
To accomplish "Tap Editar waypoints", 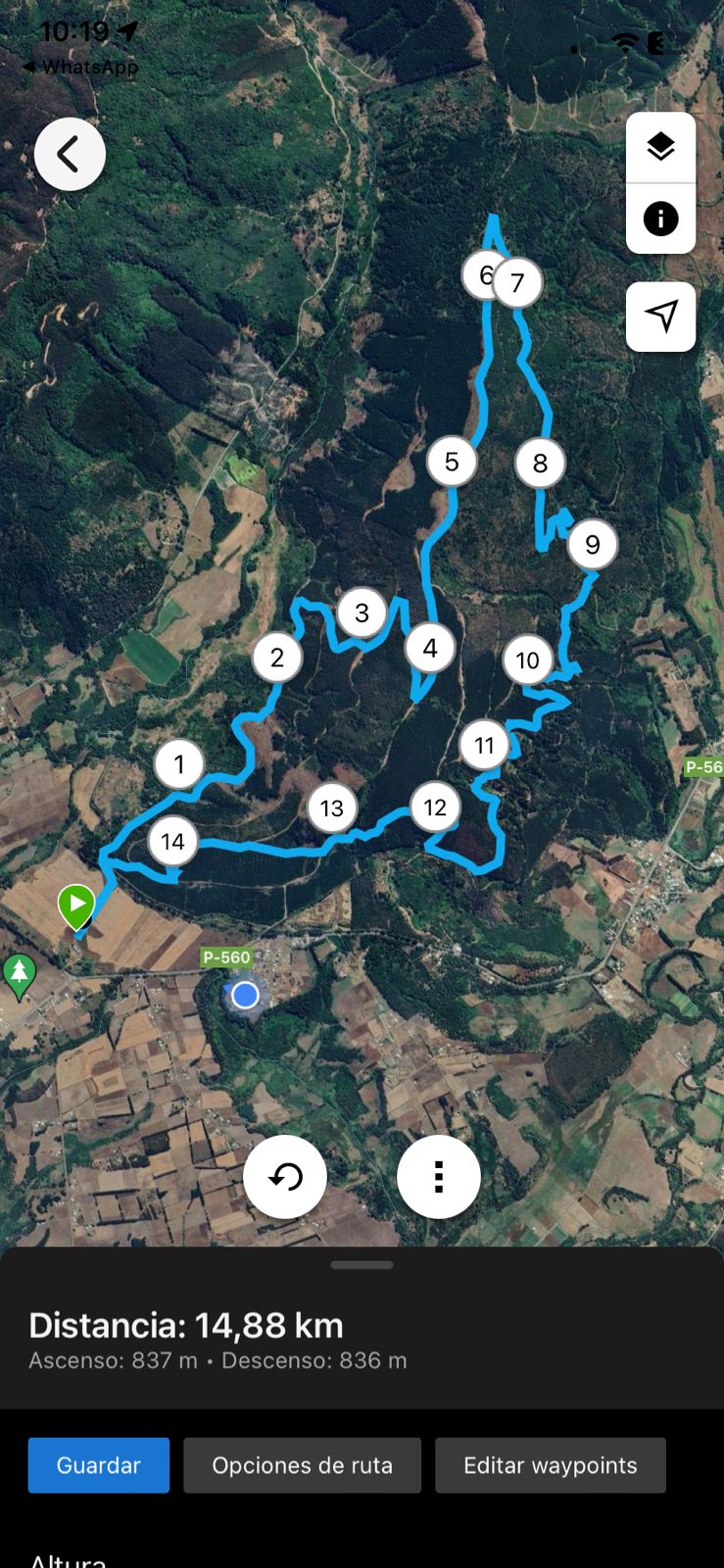I will click(x=550, y=1465).
